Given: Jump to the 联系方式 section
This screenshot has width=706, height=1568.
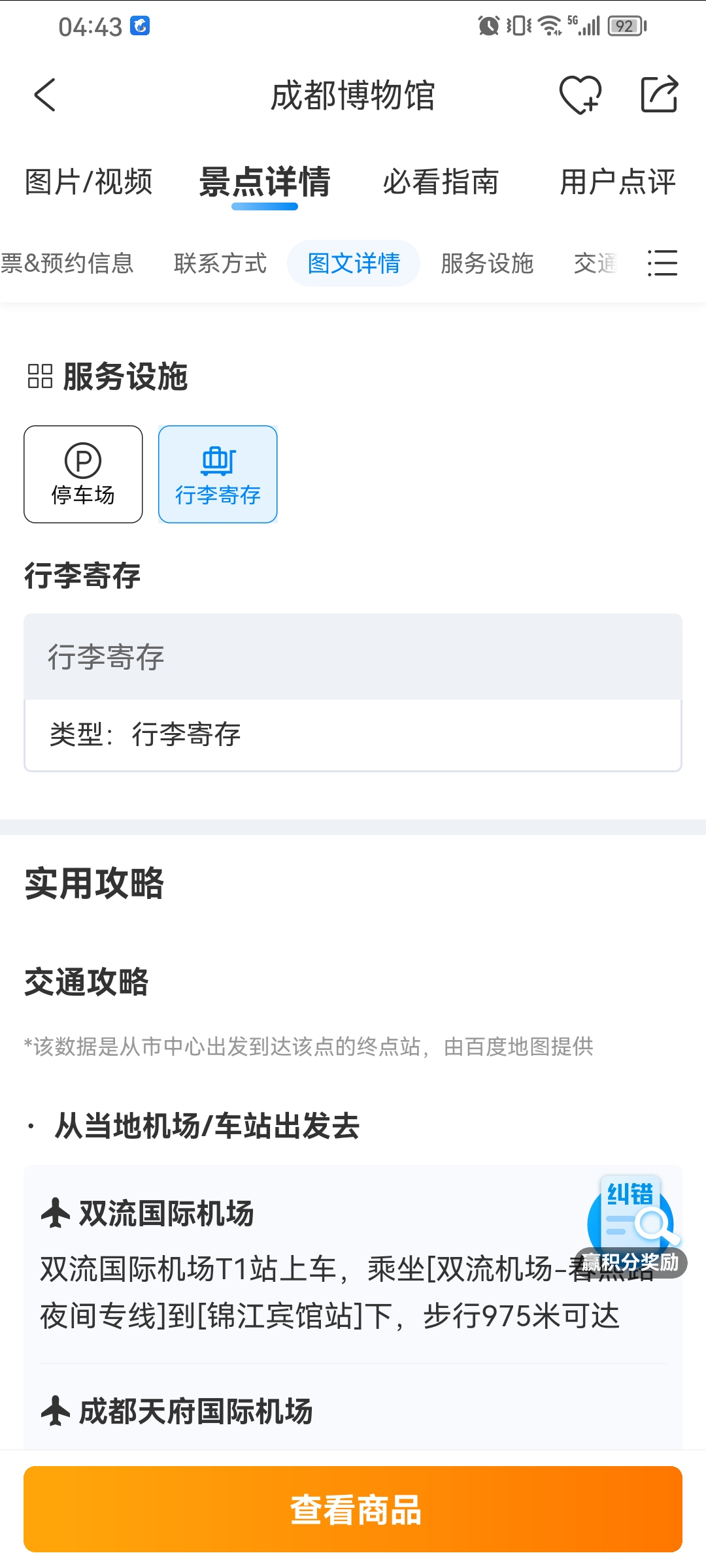Looking at the screenshot, I should coord(220,263).
